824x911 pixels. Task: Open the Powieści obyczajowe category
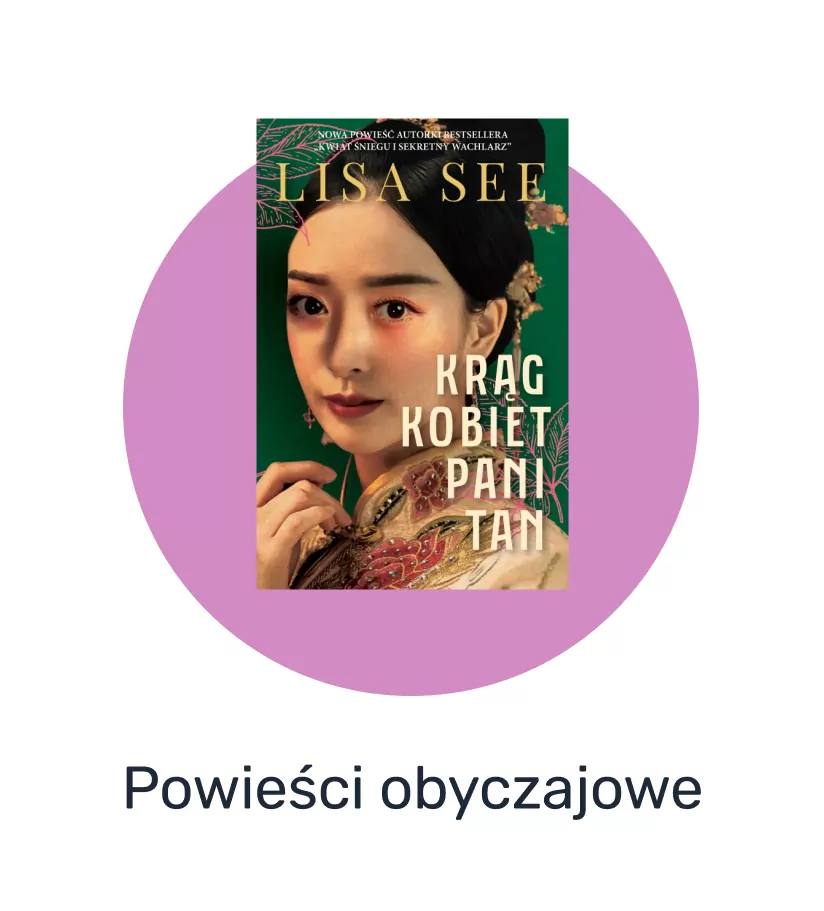412,788
